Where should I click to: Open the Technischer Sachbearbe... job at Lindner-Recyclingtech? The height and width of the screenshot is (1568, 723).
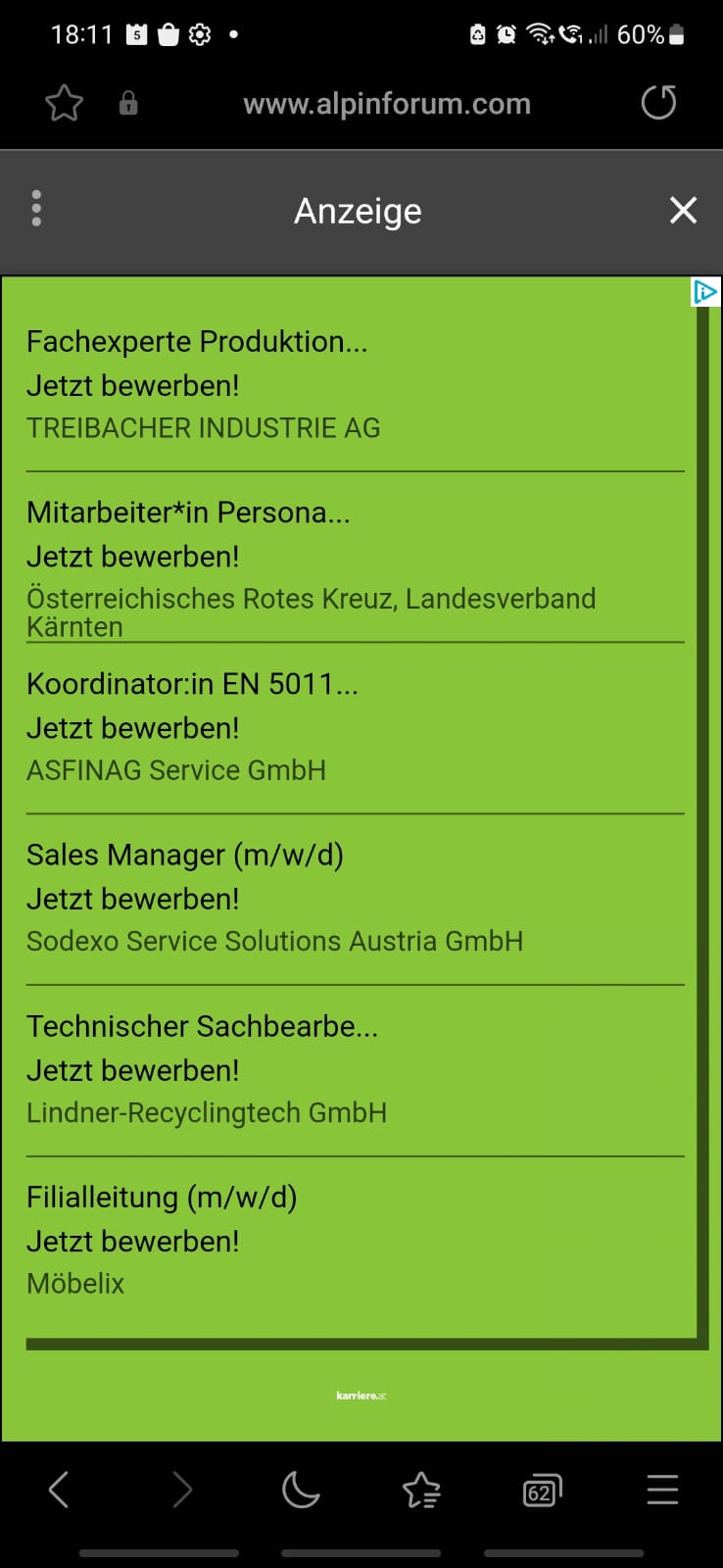click(202, 1026)
